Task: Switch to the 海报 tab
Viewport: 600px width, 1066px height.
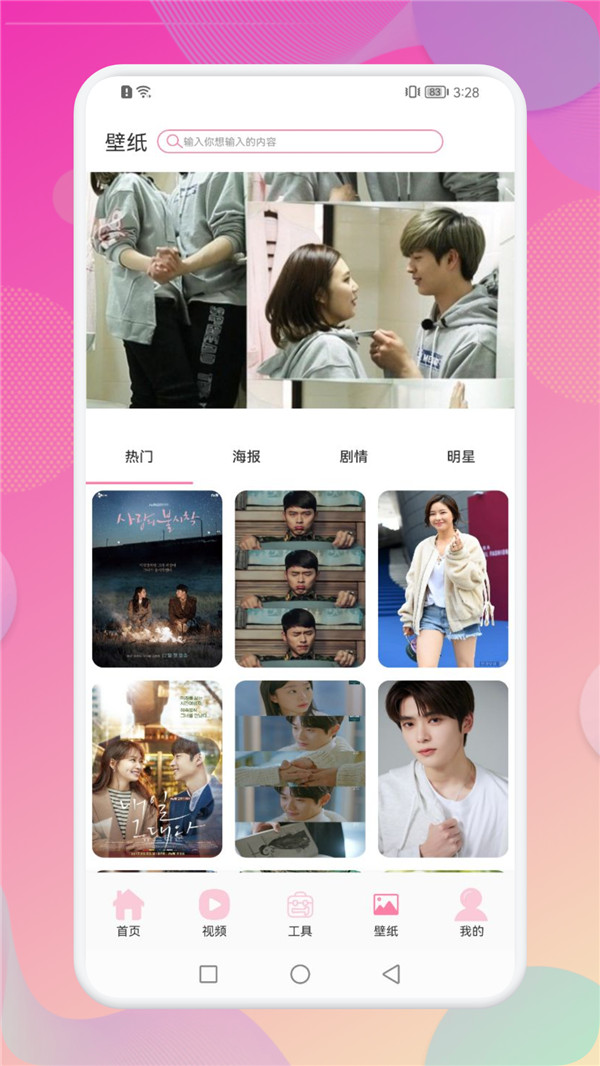Action: pyautogui.click(x=246, y=457)
